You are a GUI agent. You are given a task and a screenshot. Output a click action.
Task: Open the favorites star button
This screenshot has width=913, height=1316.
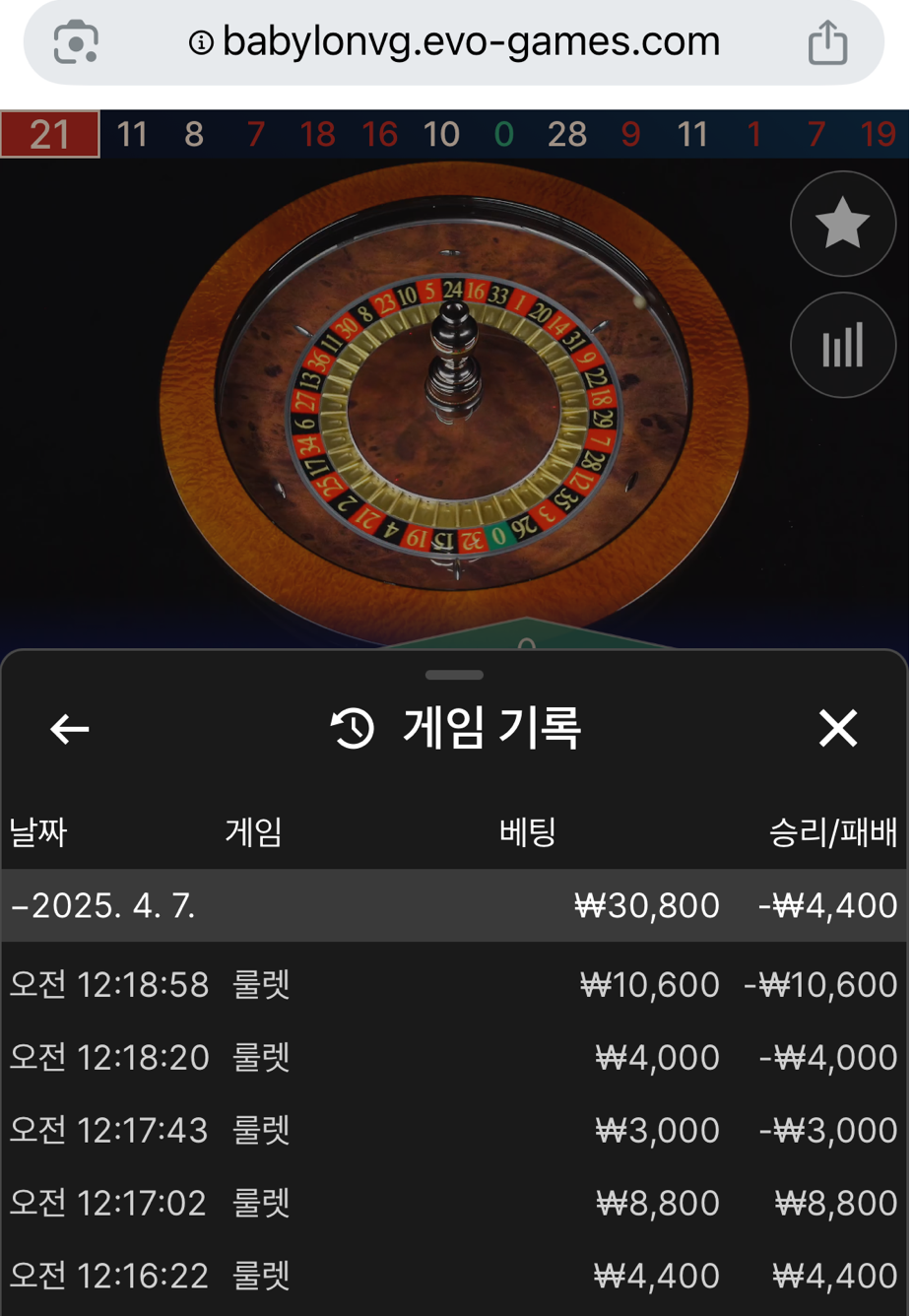point(843,224)
